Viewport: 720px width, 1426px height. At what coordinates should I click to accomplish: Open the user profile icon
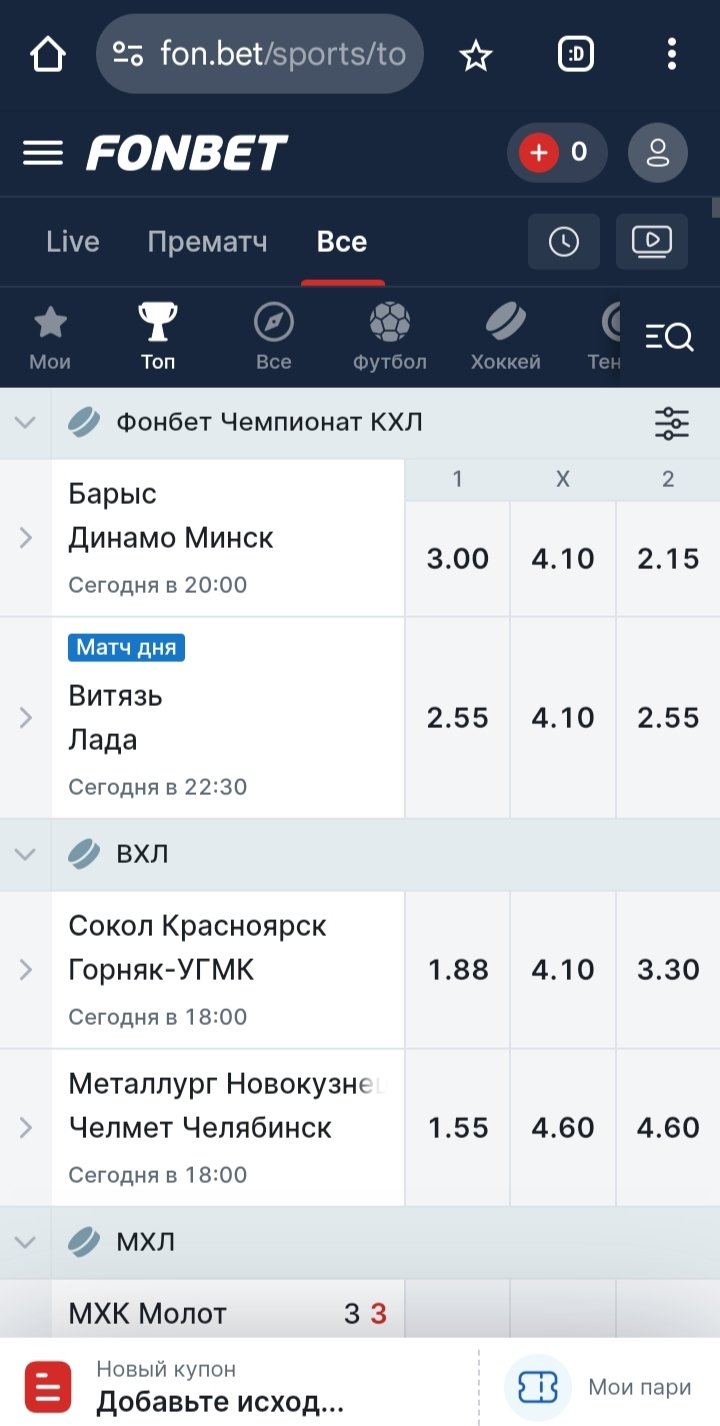click(x=657, y=153)
